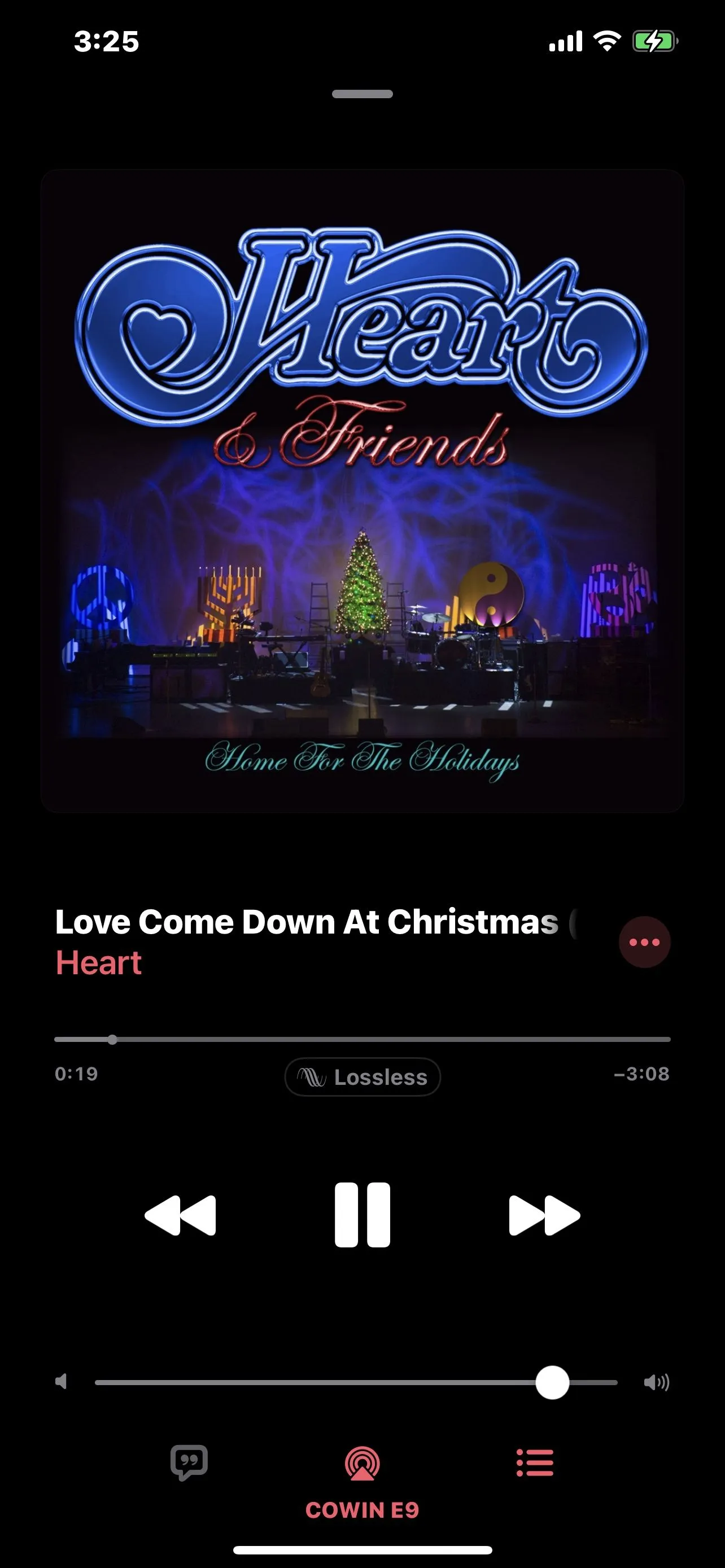Tap the volume slider to adjust volume
The height and width of the screenshot is (1568, 725).
pos(356,1382)
